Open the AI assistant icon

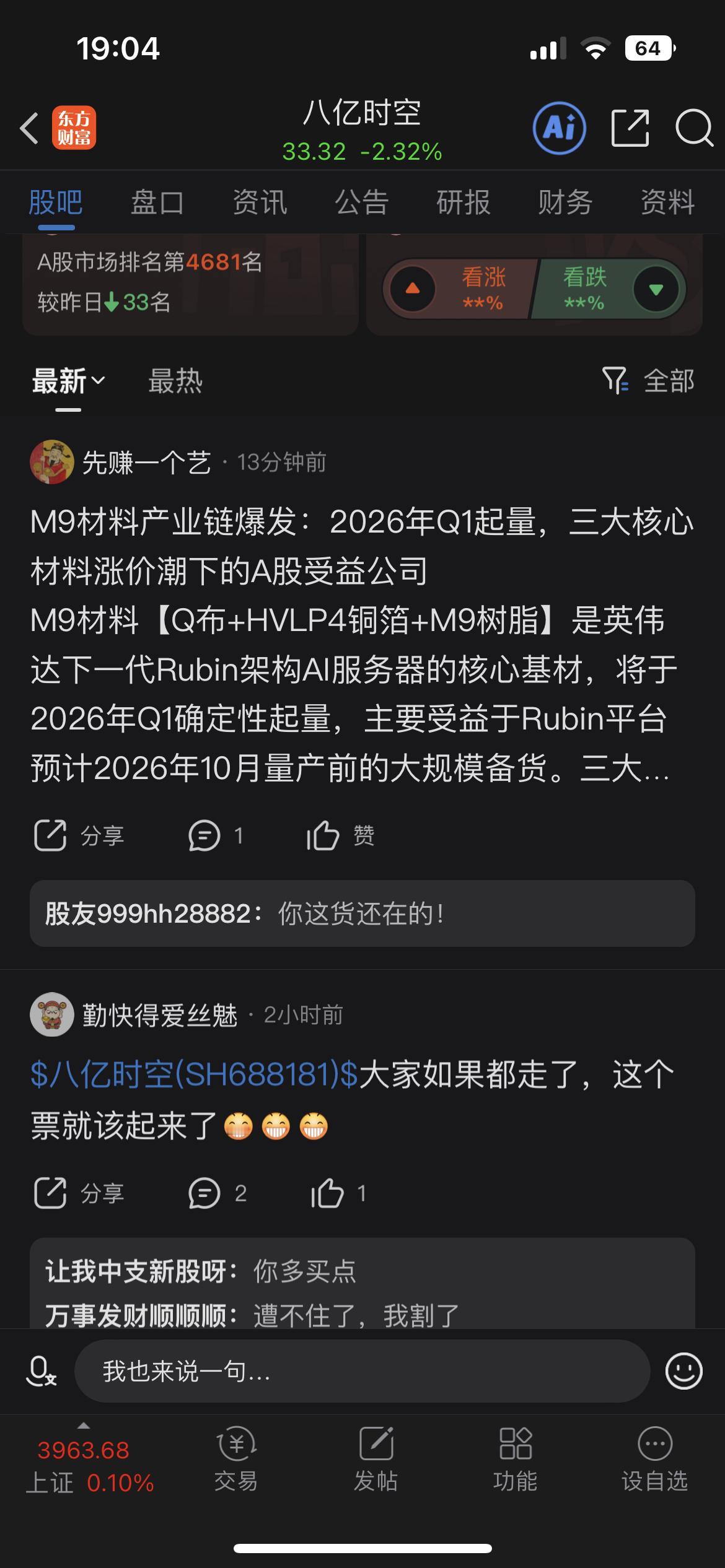click(558, 129)
